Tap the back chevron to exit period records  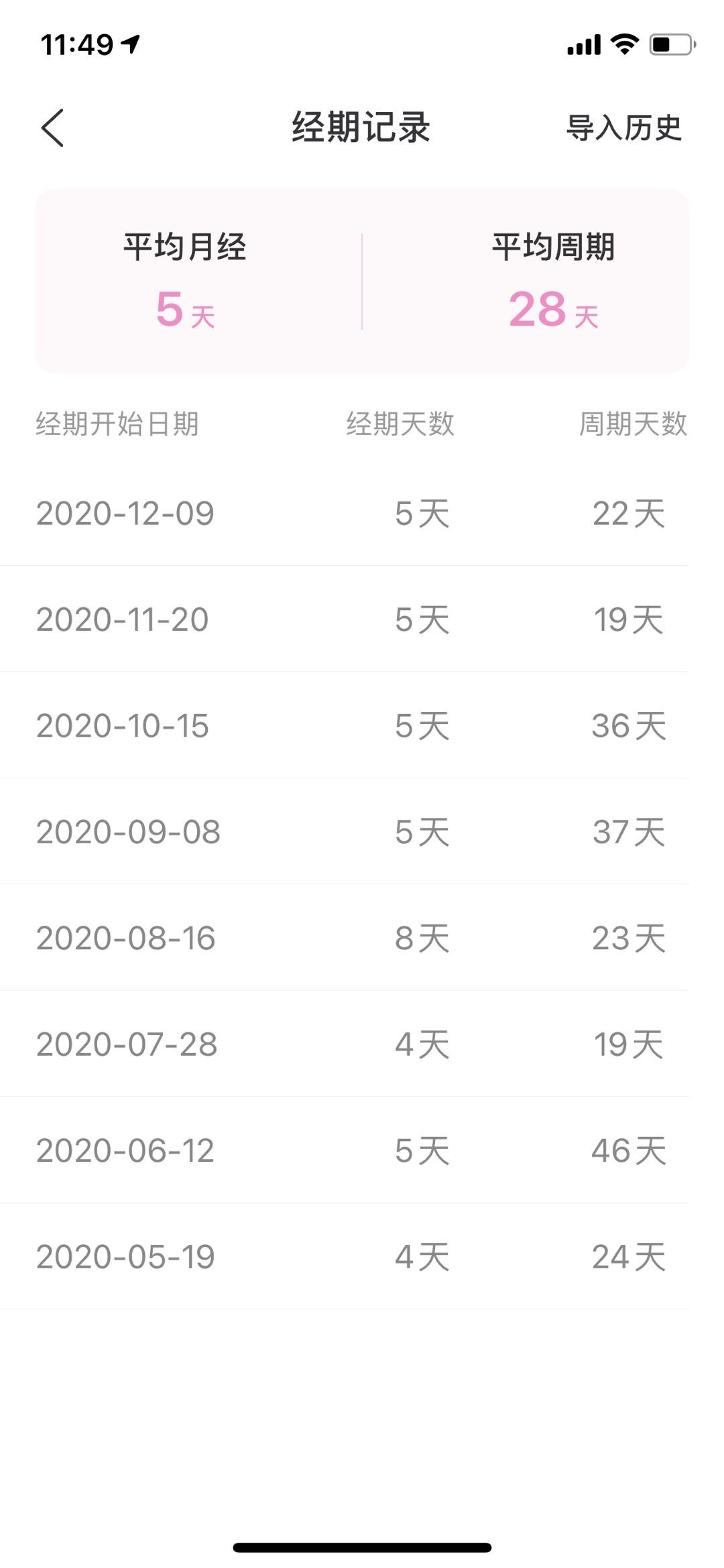click(x=53, y=129)
